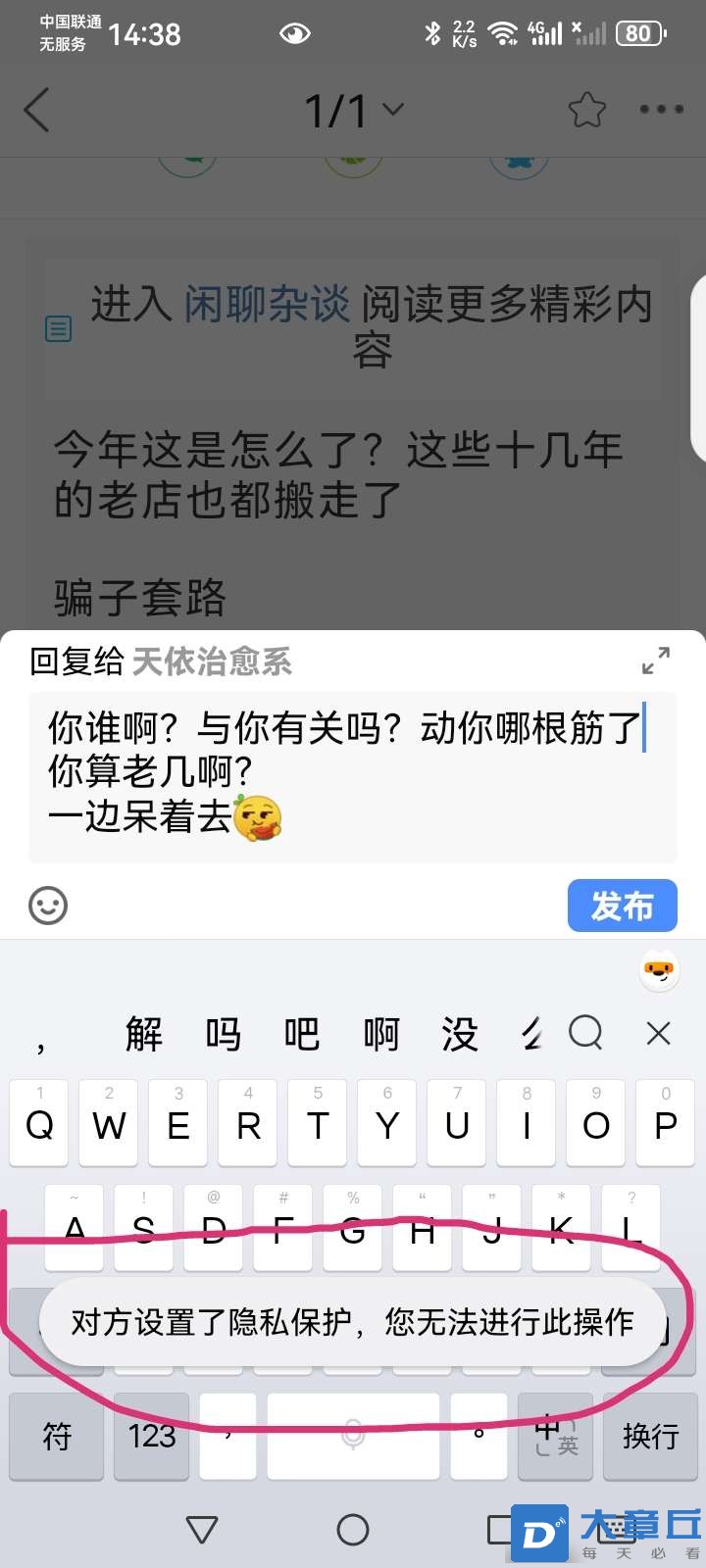
Task: Open the 1/1 page selector dropdown
Action: pyautogui.click(x=353, y=110)
